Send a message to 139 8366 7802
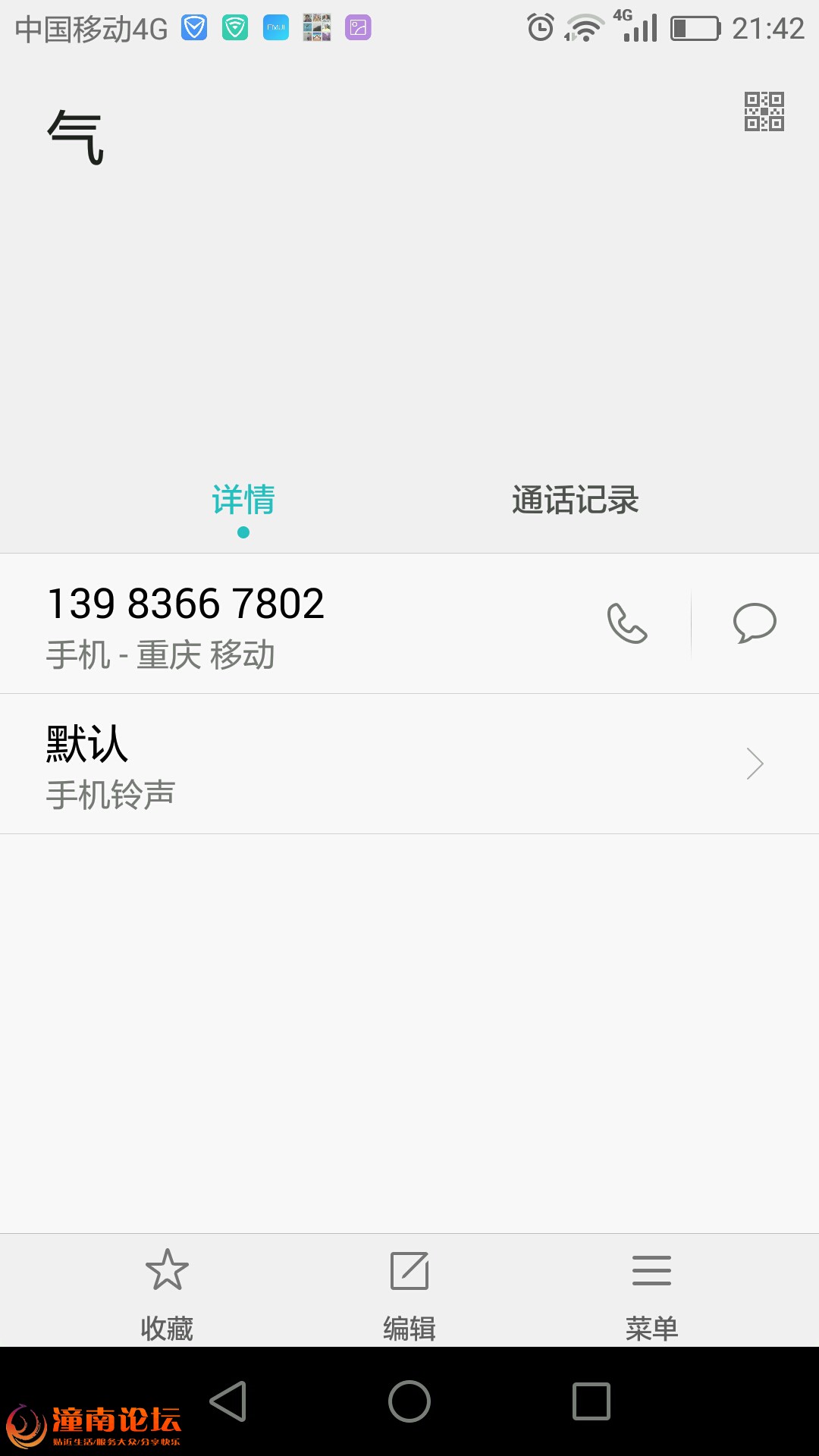The width and height of the screenshot is (819, 1456). coord(755,623)
